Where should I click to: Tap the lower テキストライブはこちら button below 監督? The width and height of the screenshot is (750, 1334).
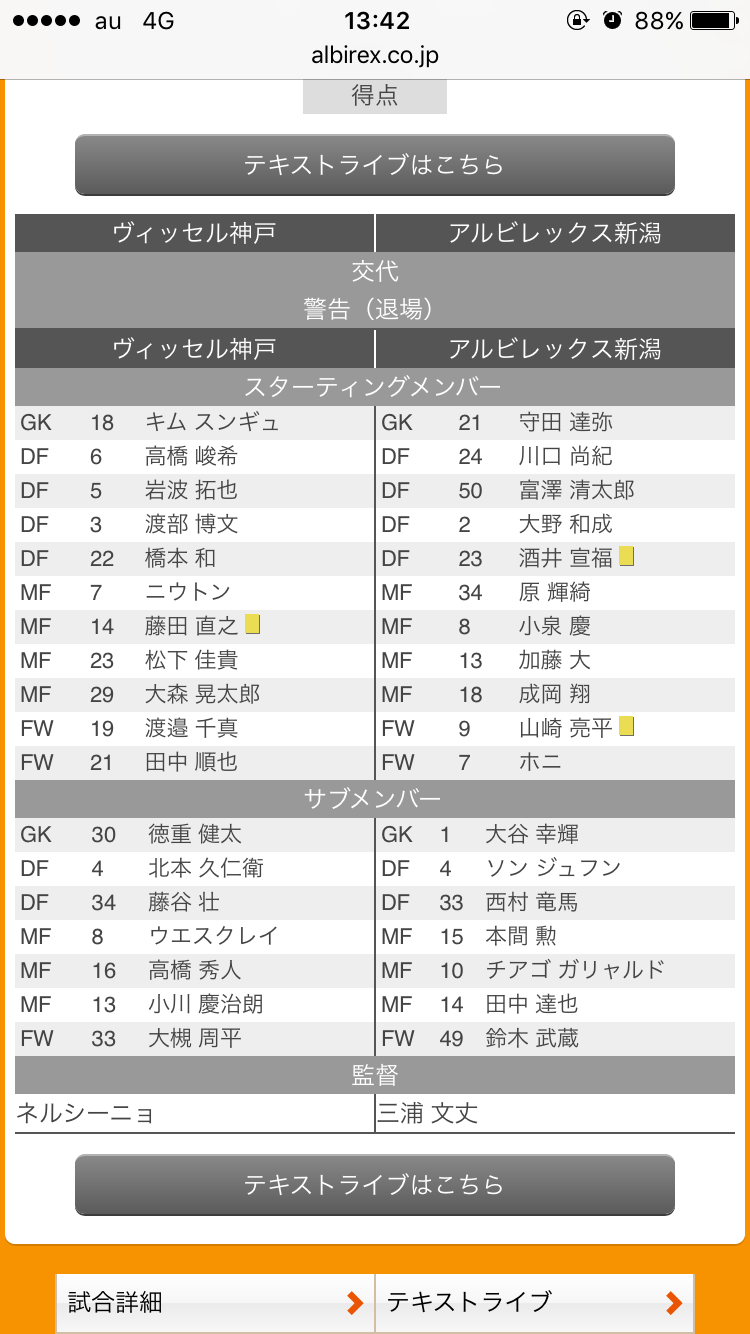tap(374, 1185)
